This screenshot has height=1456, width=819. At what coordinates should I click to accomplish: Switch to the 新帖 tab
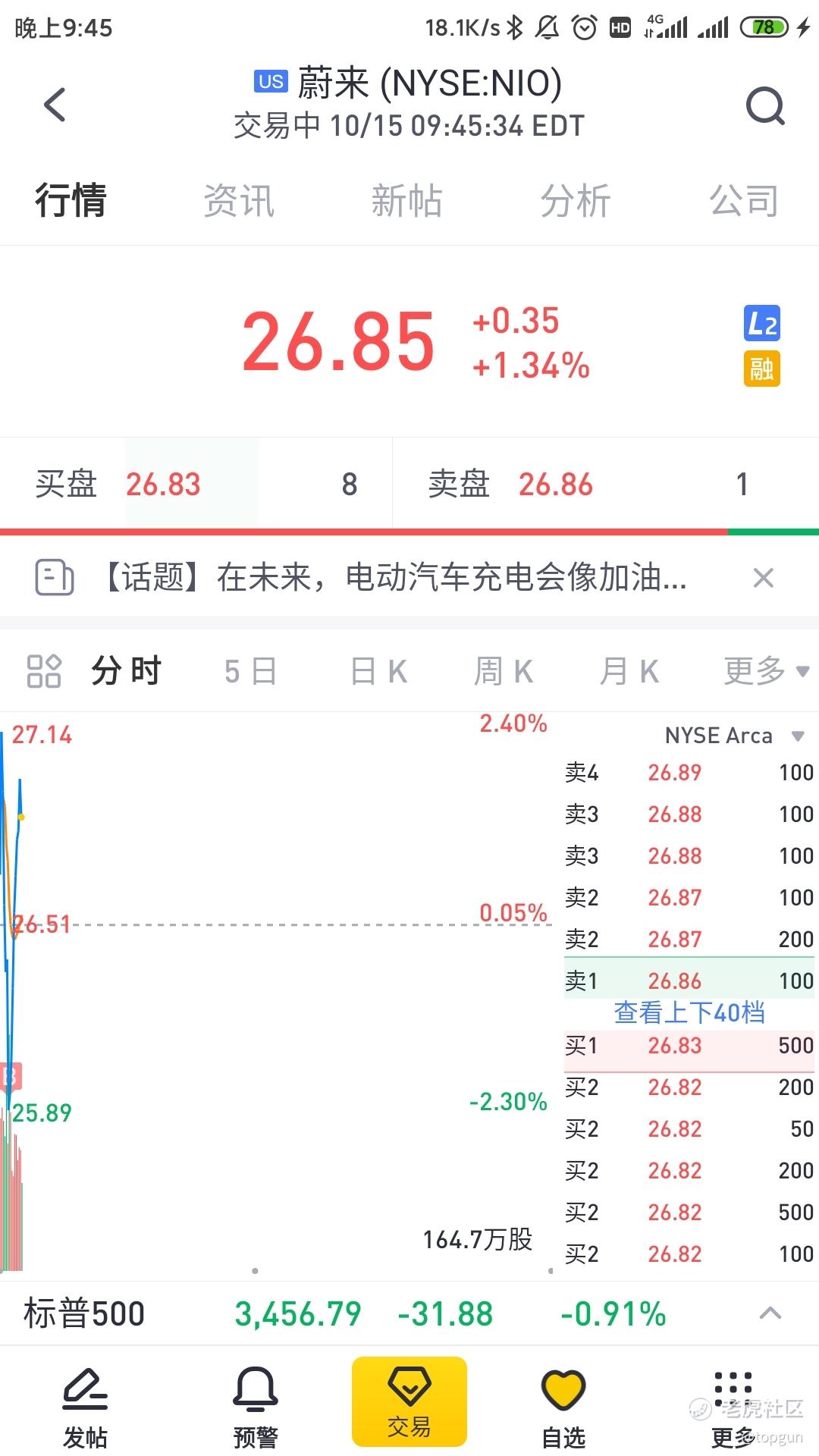[407, 201]
